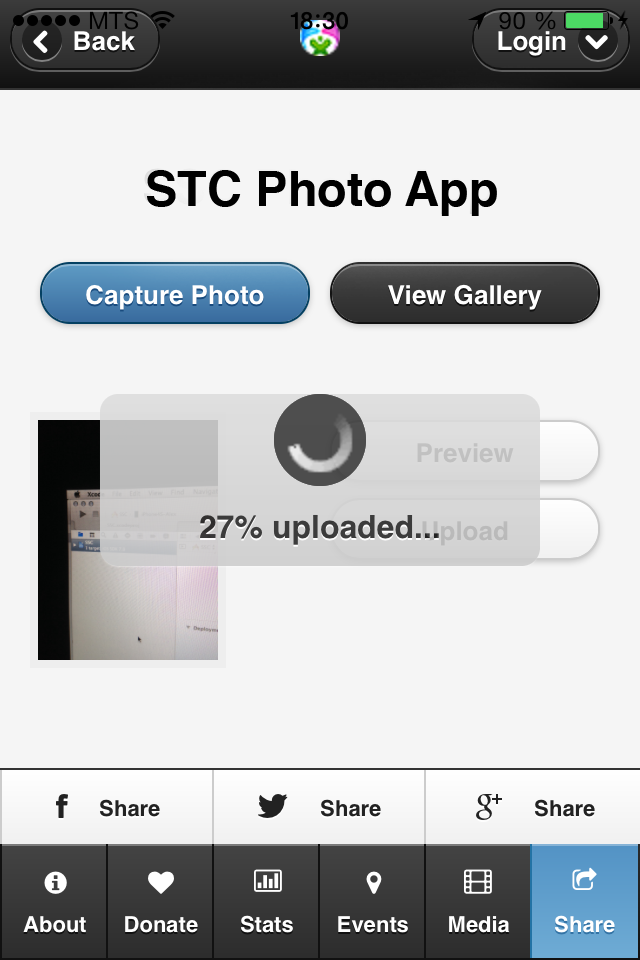Tap Capture Photo
This screenshot has height=960, width=640.
[x=175, y=294]
